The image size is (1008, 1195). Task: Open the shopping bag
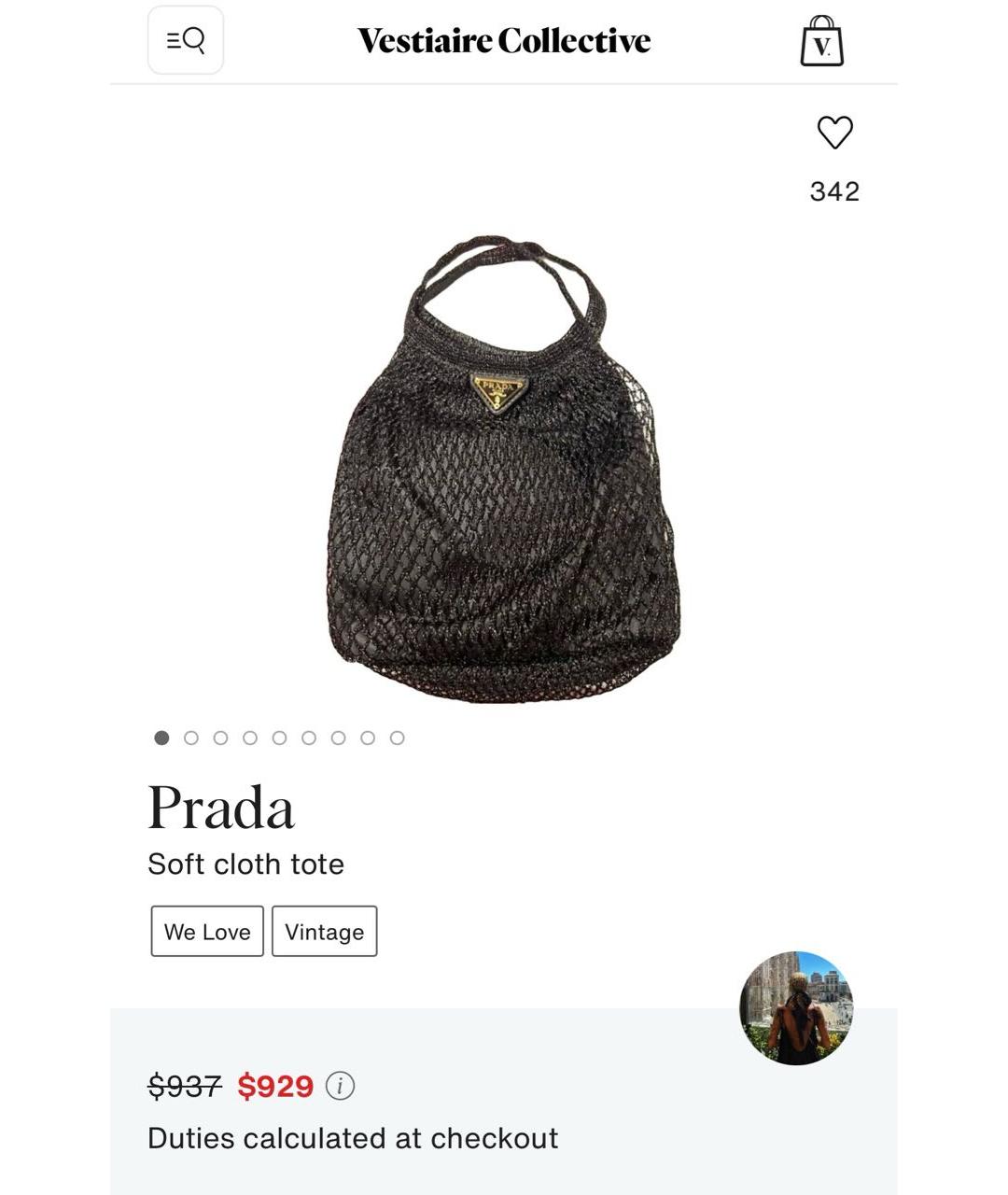[821, 41]
